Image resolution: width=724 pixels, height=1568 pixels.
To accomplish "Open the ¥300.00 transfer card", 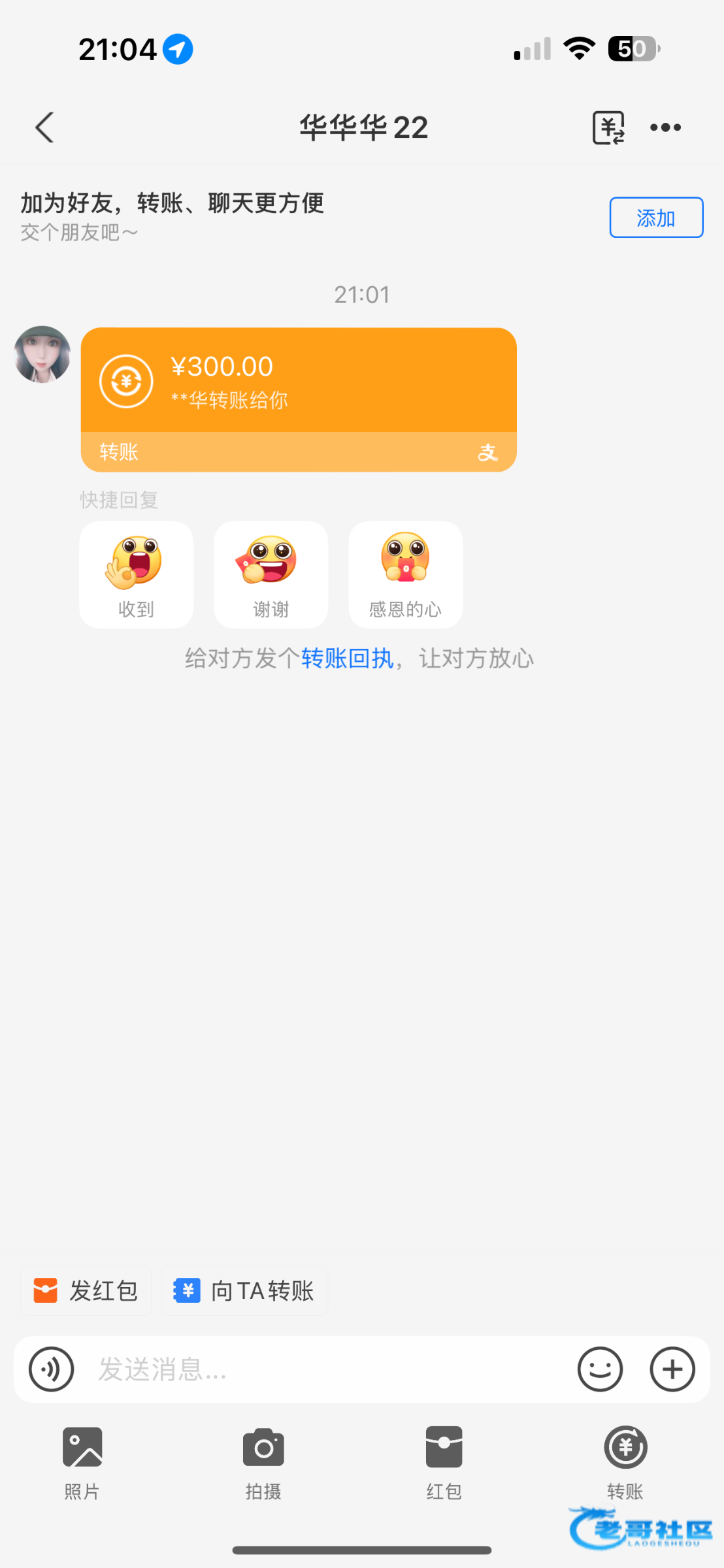I will 299,399.
